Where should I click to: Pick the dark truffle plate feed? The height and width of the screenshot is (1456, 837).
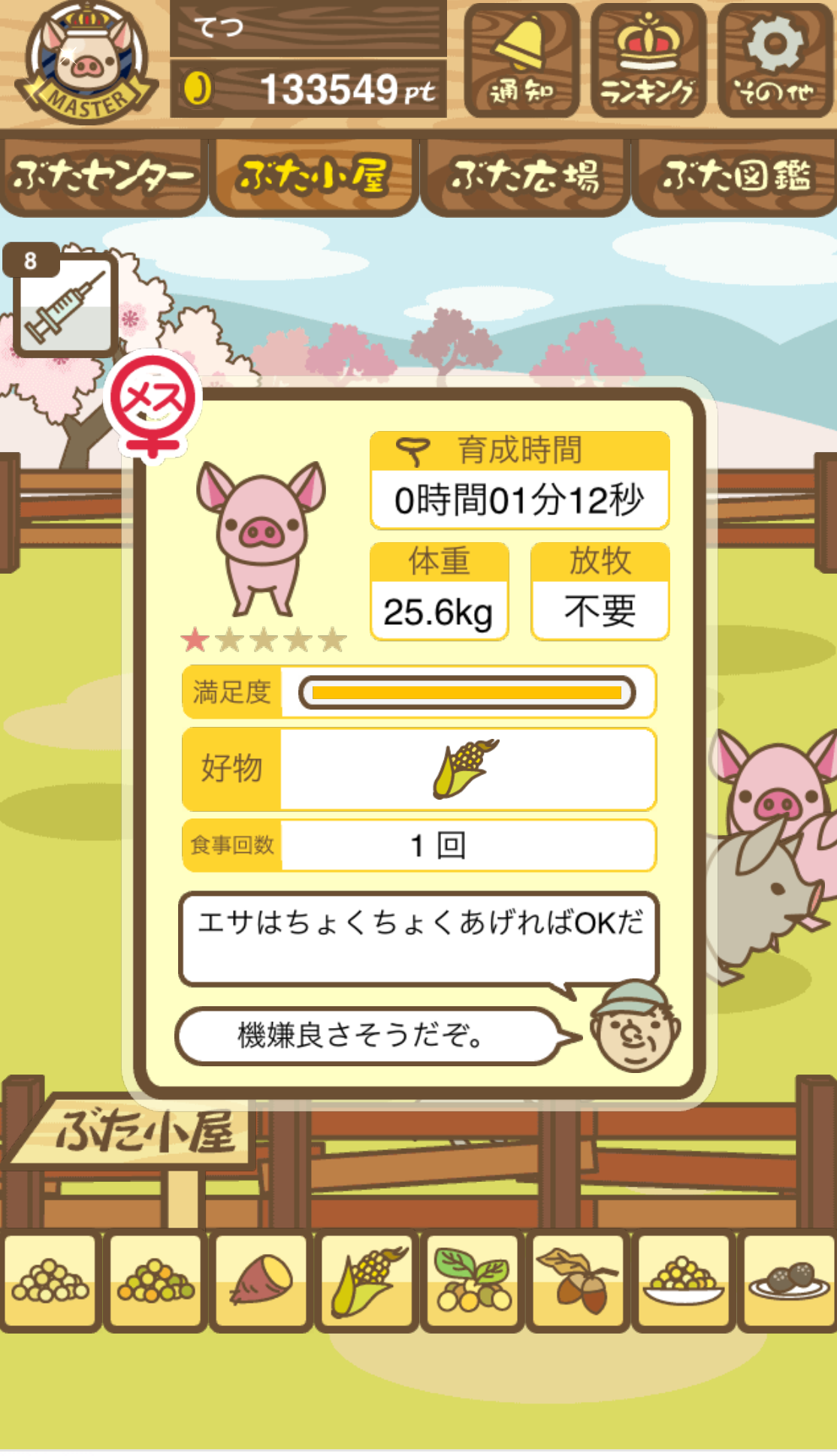point(789,1282)
